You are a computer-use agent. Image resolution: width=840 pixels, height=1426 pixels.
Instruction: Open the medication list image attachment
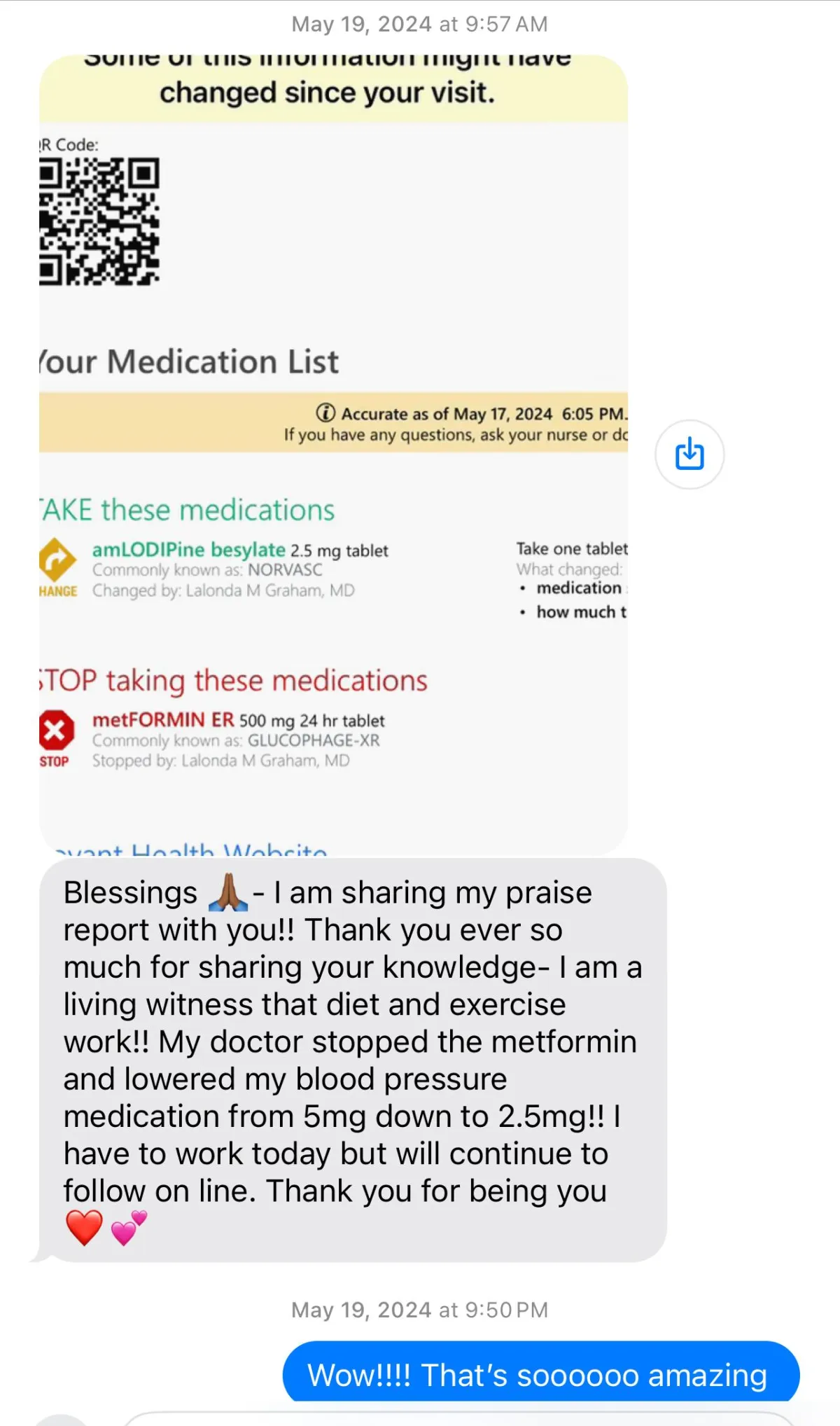[x=333, y=455]
